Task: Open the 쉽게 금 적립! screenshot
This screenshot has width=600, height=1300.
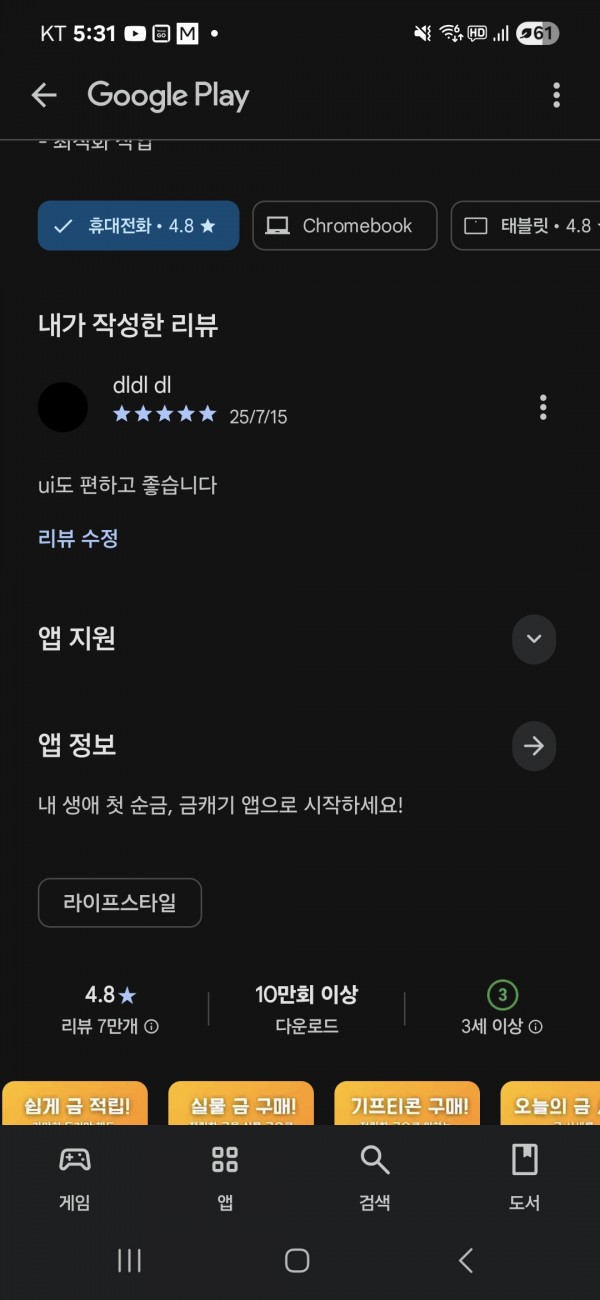Action: click(75, 1103)
